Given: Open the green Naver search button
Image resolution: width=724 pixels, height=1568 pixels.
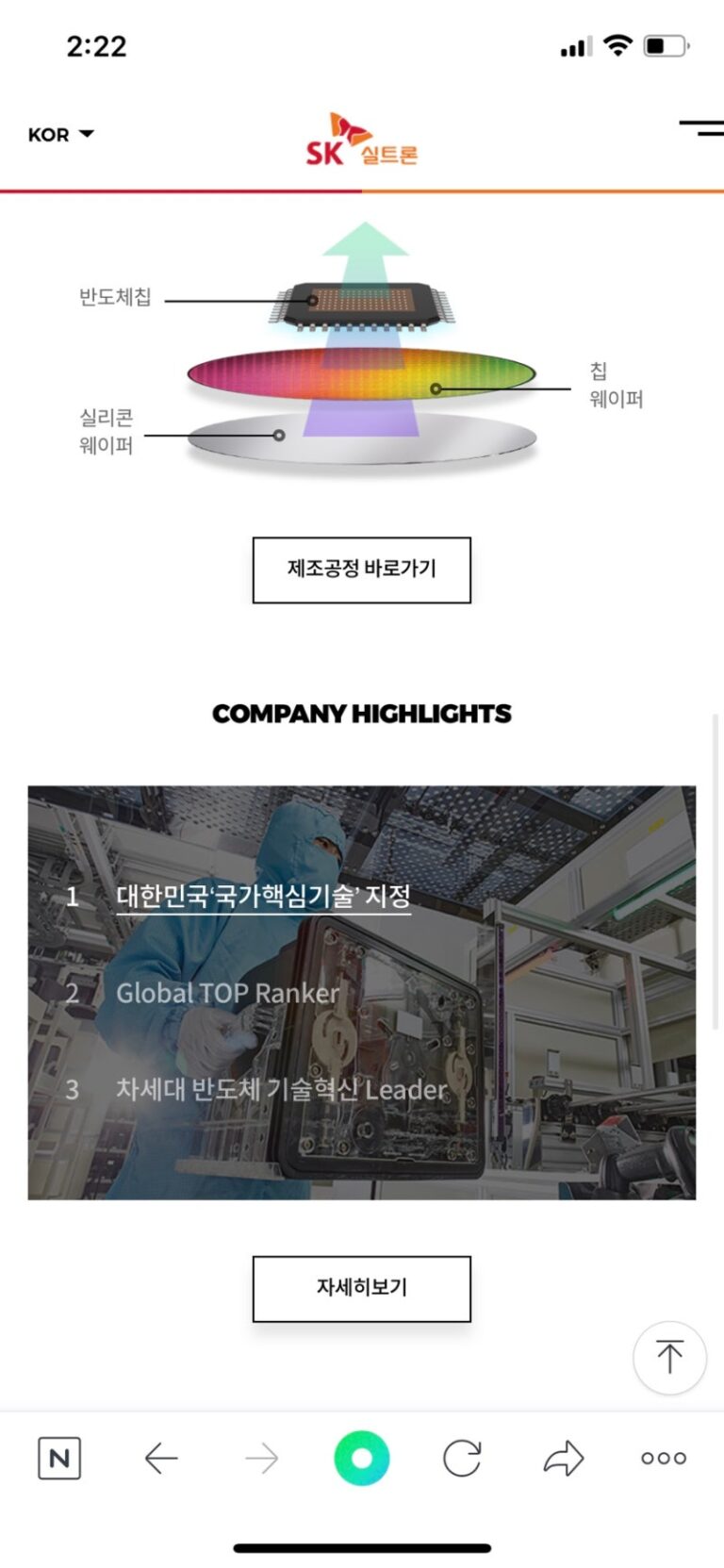Looking at the screenshot, I should [x=361, y=1459].
